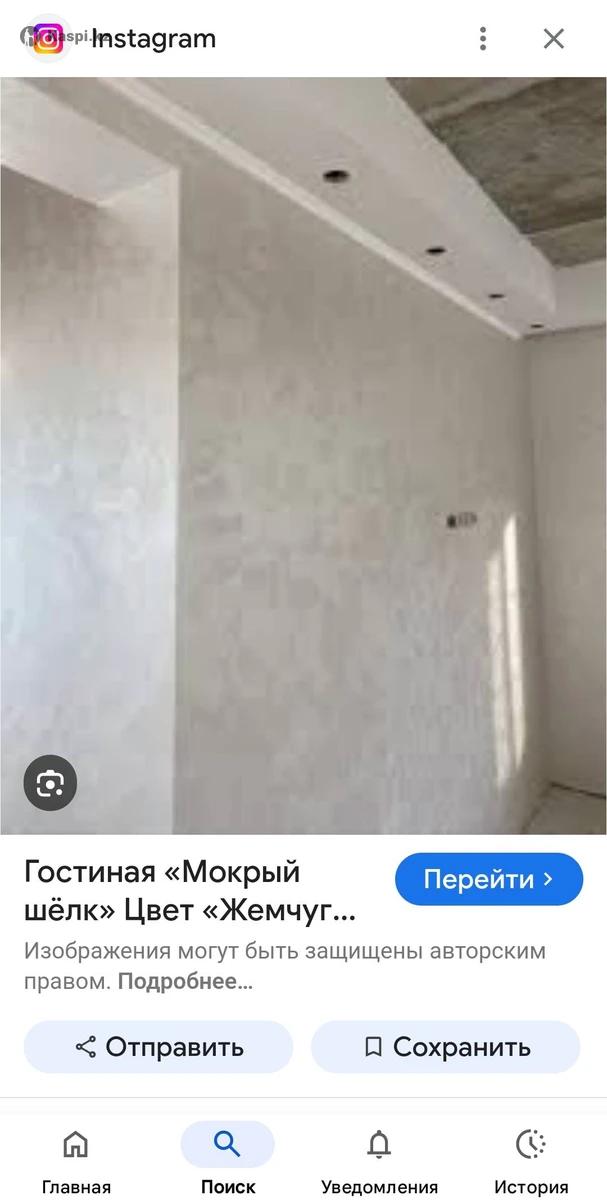
Task: Open the Подробнее copyright link
Action: [x=185, y=981]
